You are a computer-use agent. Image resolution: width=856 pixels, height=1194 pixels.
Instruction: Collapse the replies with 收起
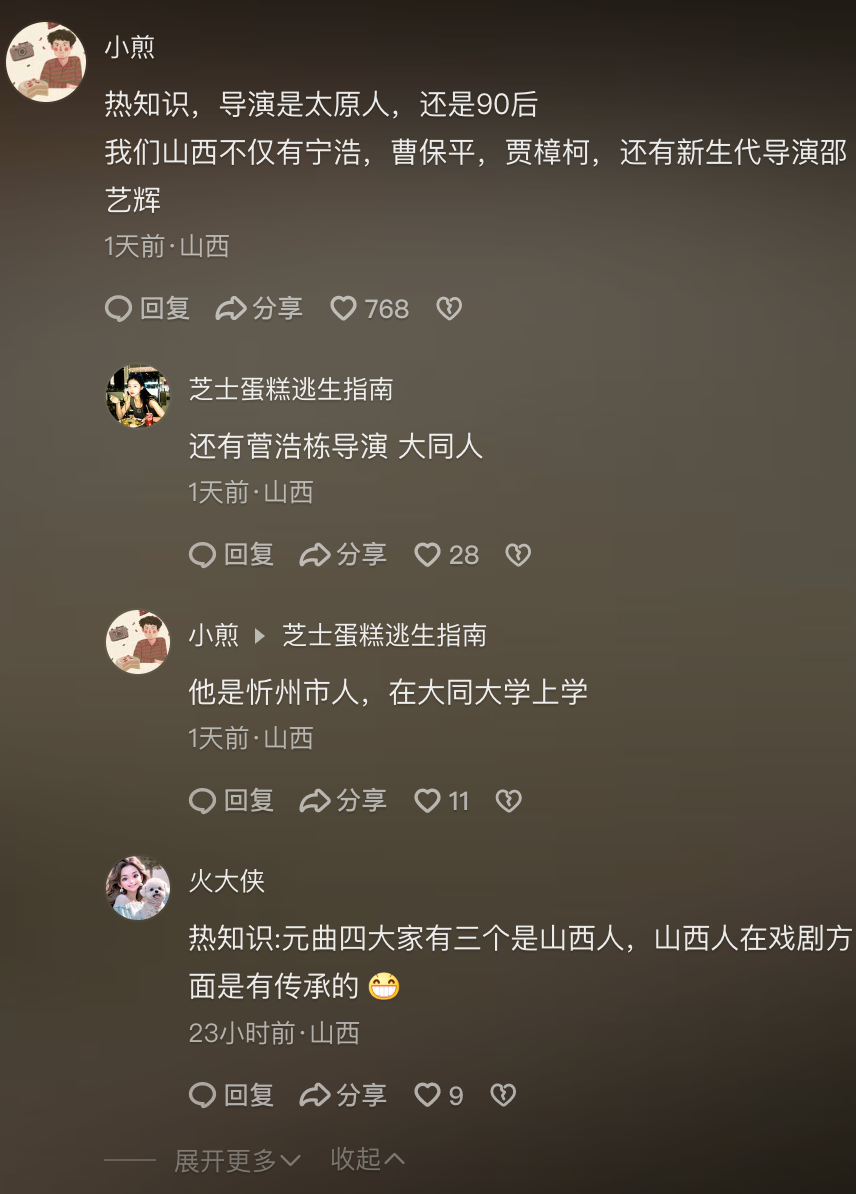click(367, 1160)
